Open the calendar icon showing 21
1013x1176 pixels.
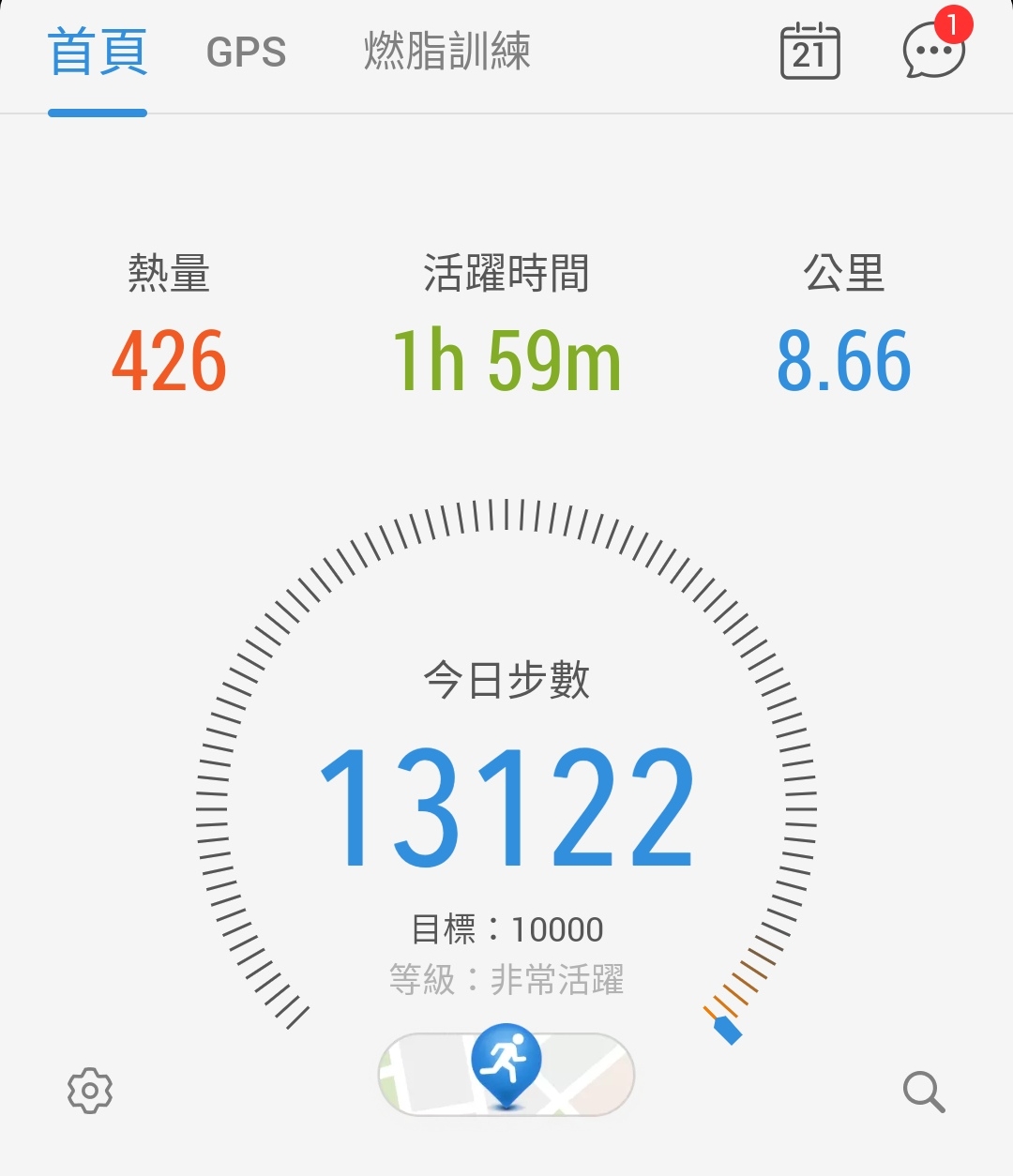[x=809, y=53]
